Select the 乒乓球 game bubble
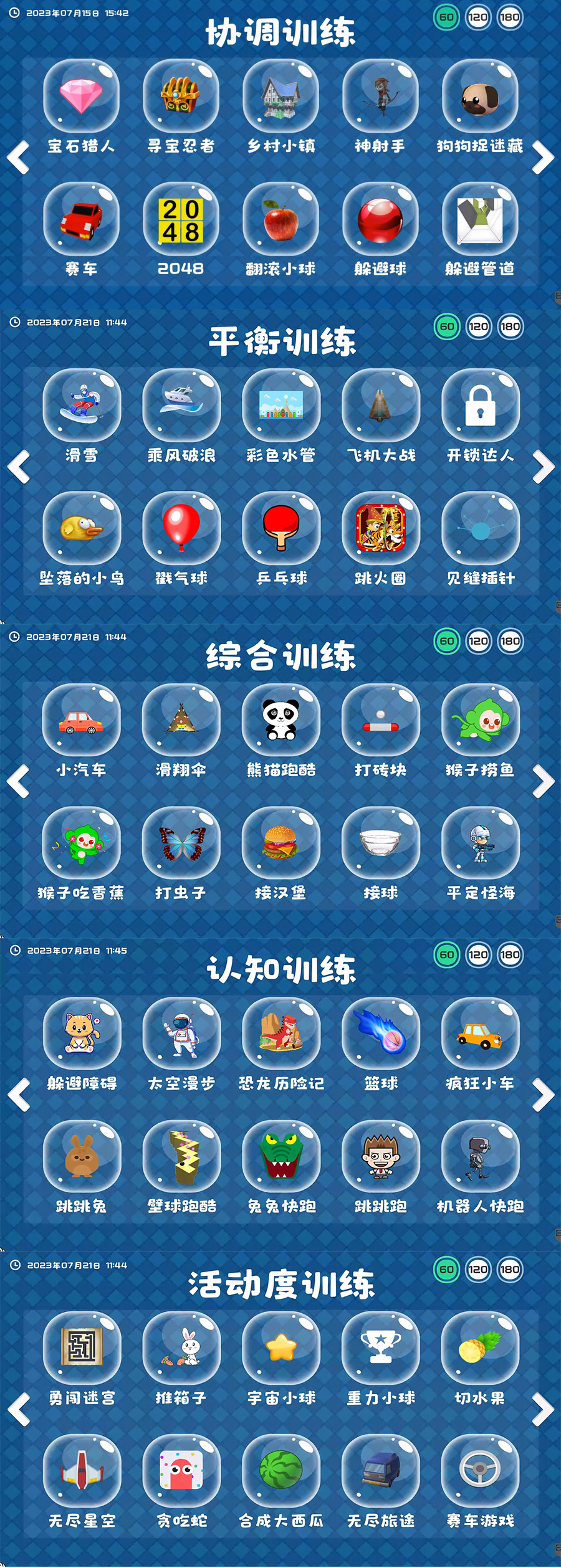This screenshot has height=1568, width=561. point(280,529)
